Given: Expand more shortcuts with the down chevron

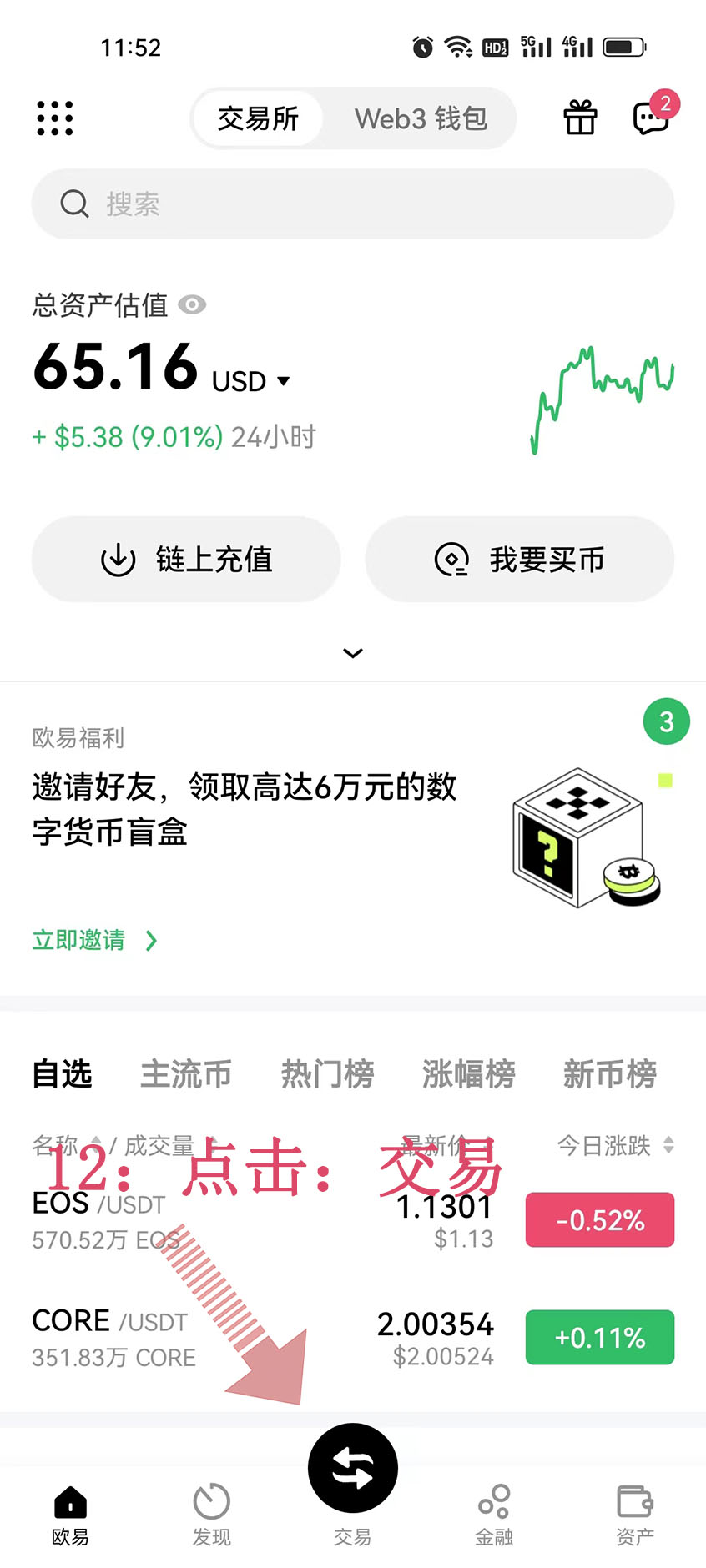Looking at the screenshot, I should tap(353, 653).
